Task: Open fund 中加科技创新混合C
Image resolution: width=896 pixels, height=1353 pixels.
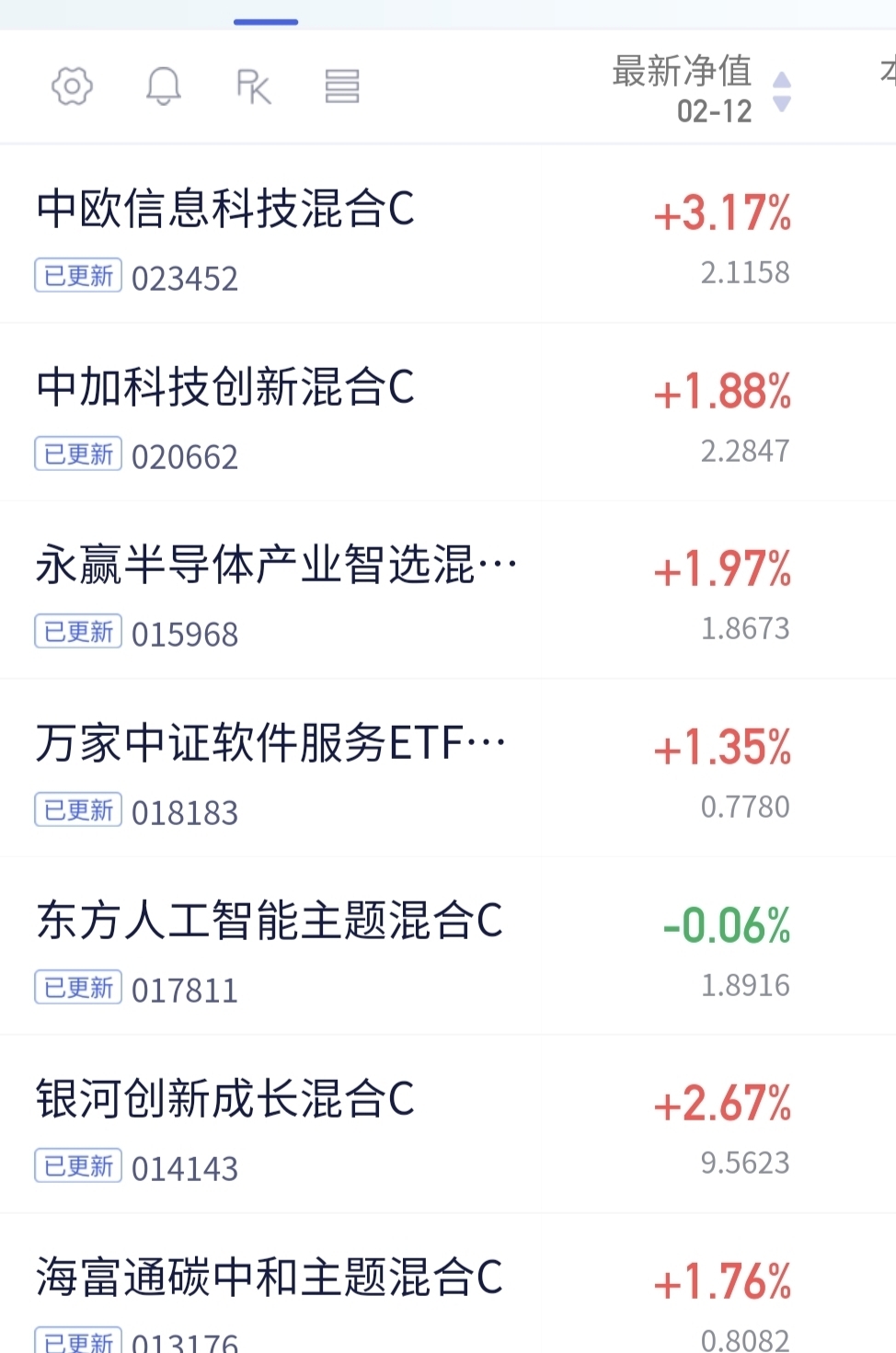Action: point(225,387)
